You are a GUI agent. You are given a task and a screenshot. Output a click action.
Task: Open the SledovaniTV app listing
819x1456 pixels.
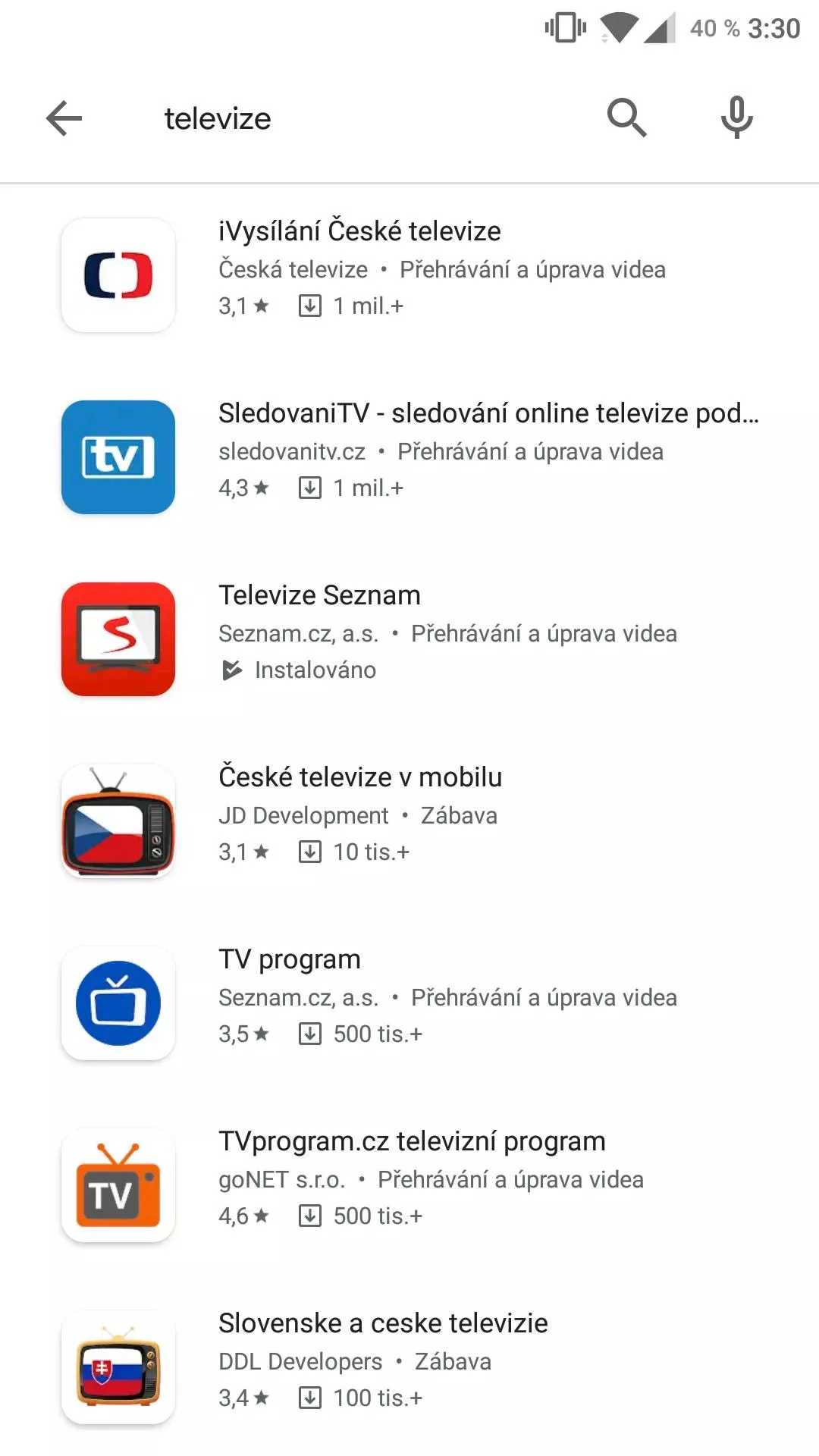[409, 457]
